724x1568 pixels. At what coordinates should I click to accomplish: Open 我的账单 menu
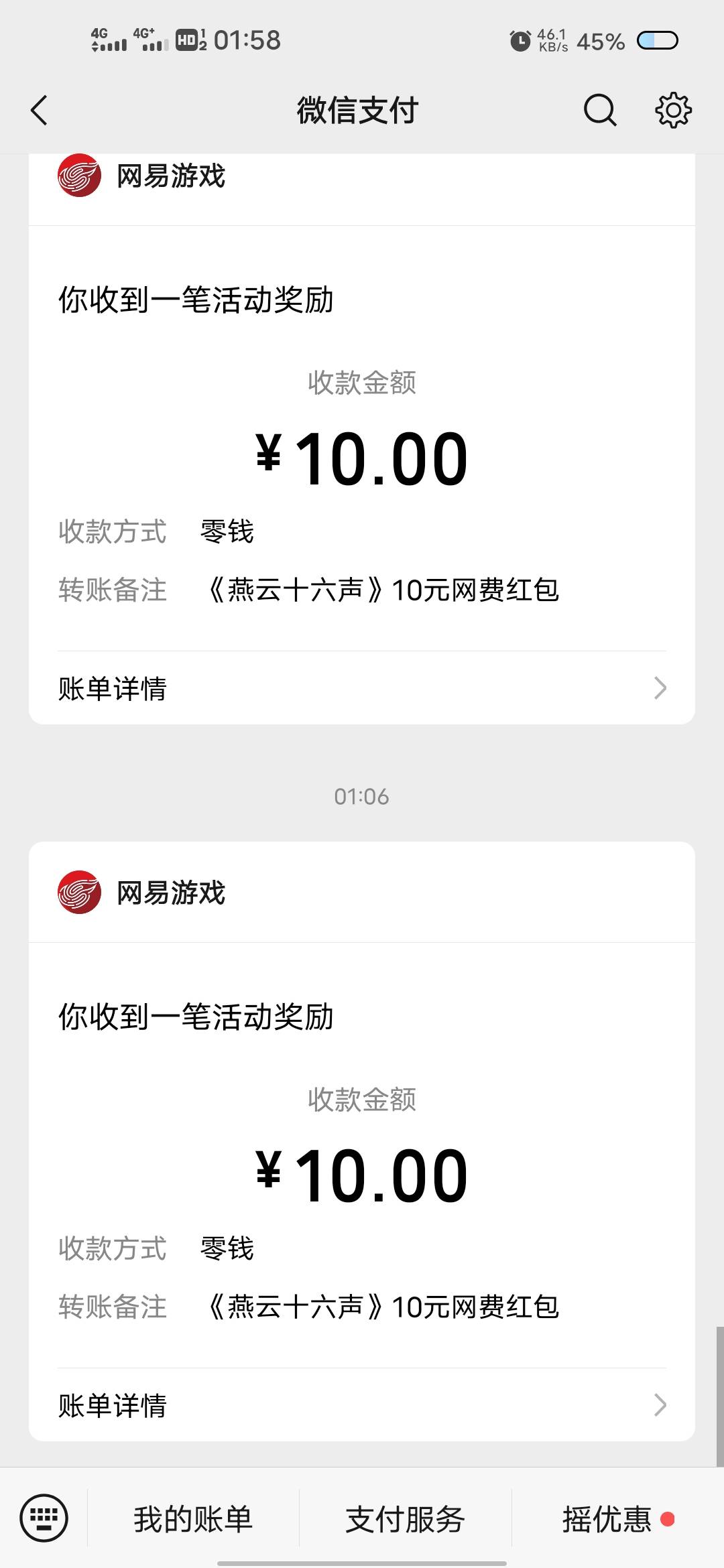click(193, 1518)
